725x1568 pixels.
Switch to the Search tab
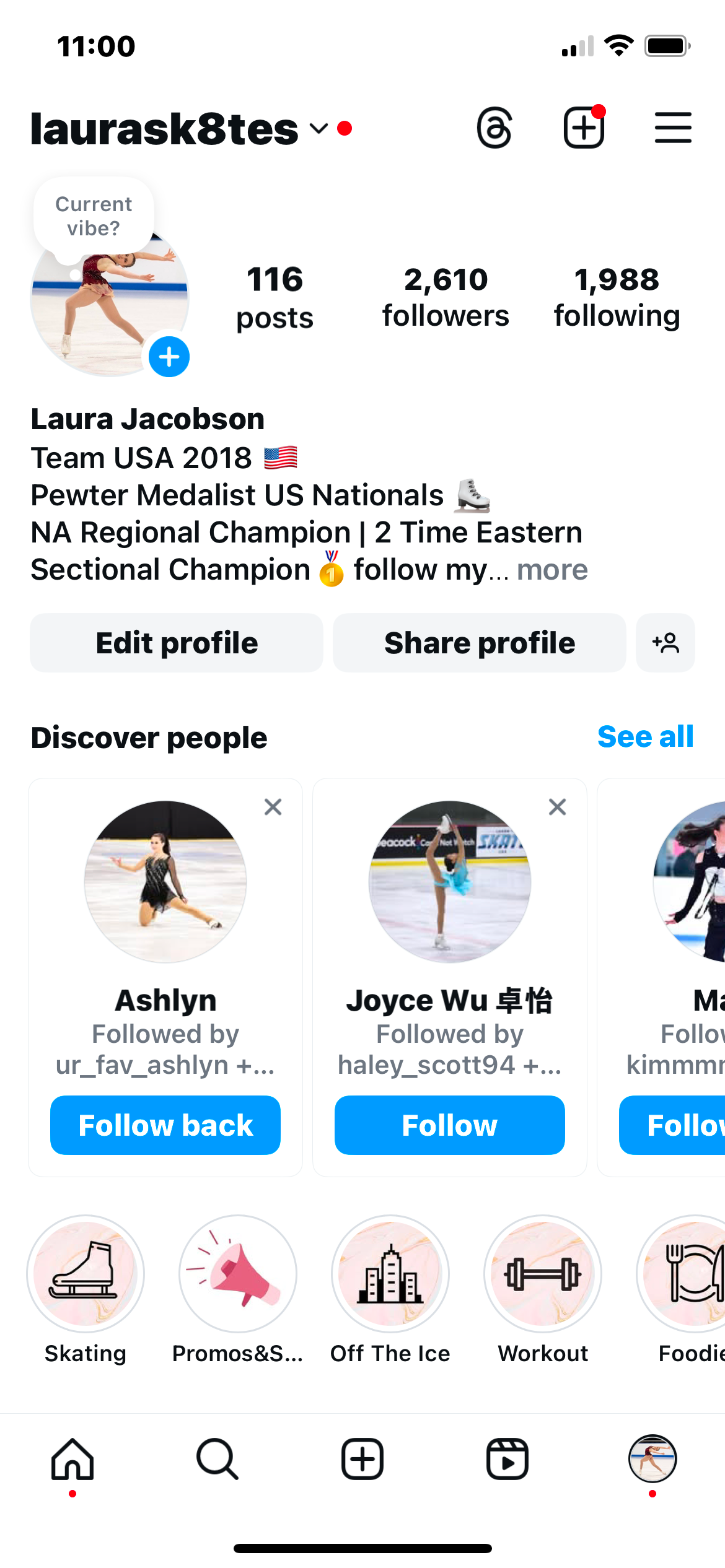(217, 1459)
